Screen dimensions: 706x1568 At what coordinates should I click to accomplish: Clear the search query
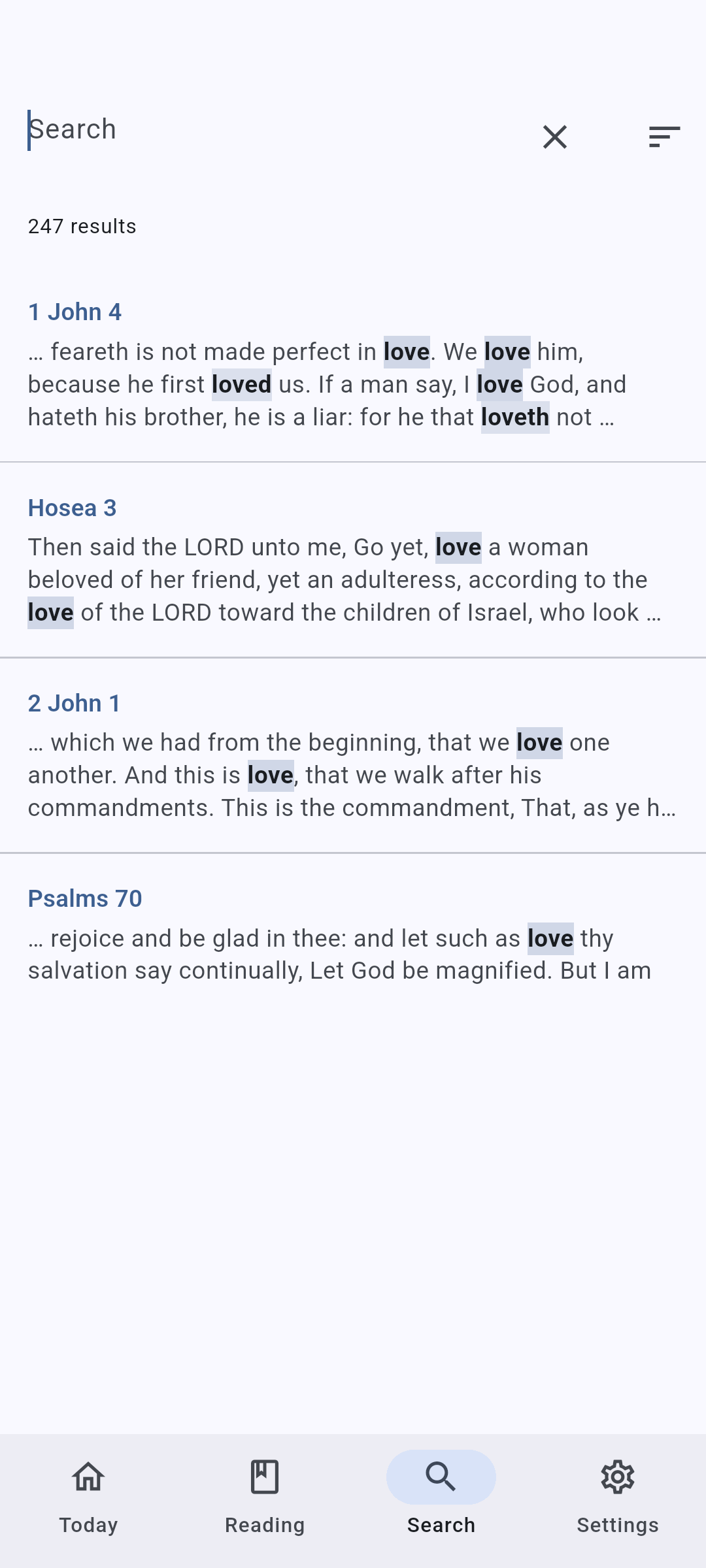[555, 137]
